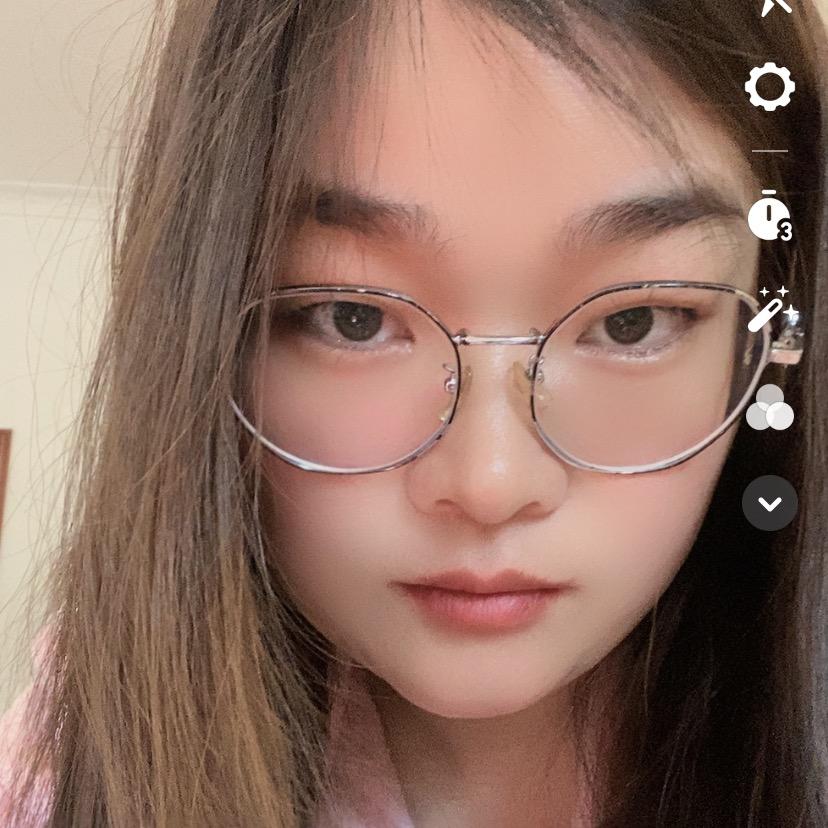Toggle the flash icon at top
The image size is (828, 828).
pos(775,6)
